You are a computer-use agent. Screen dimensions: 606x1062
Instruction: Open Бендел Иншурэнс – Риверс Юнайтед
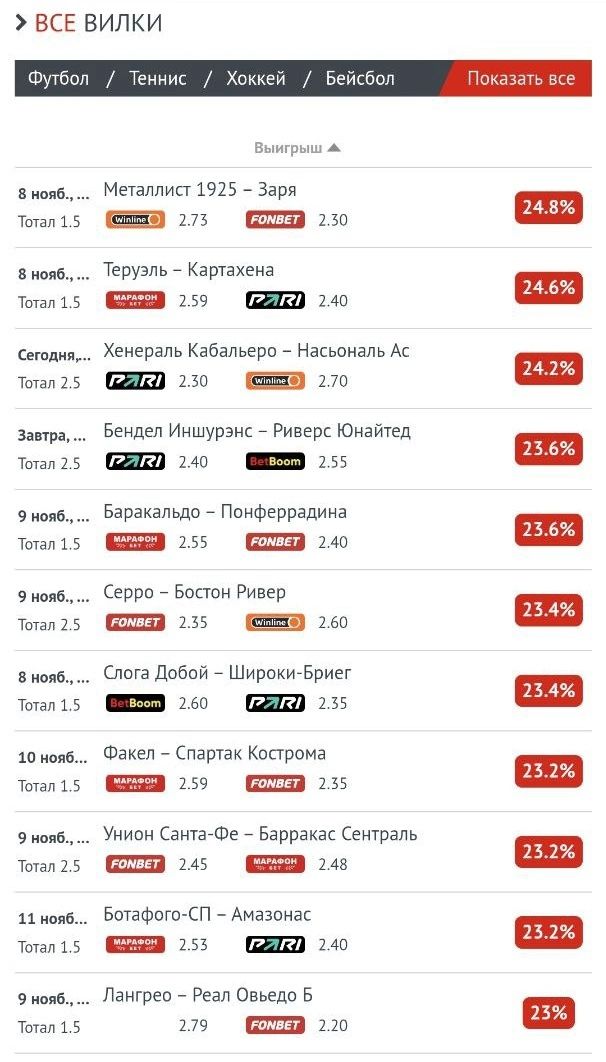257,431
